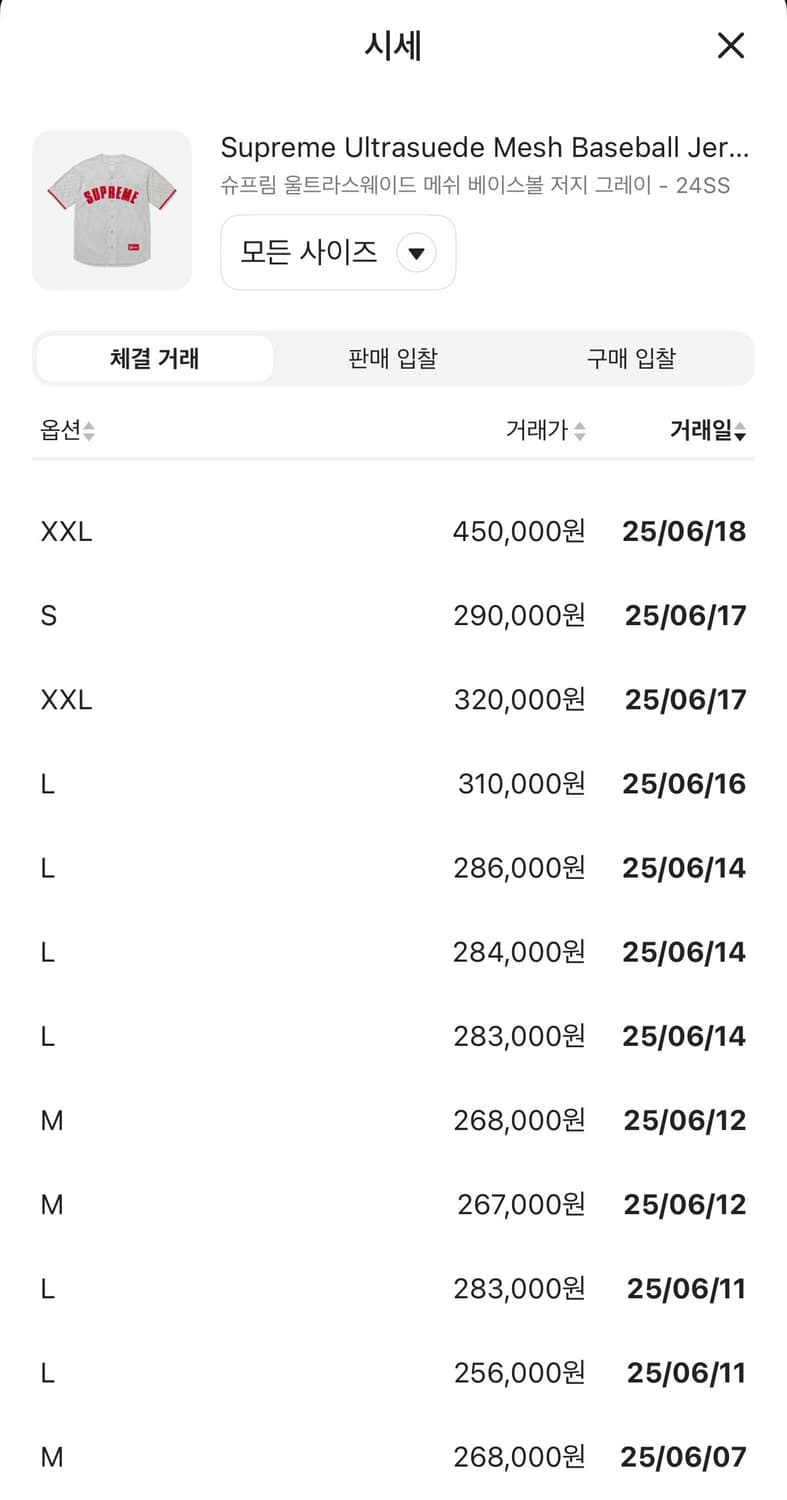Switch to the 판매 입찰 tab

[393, 358]
